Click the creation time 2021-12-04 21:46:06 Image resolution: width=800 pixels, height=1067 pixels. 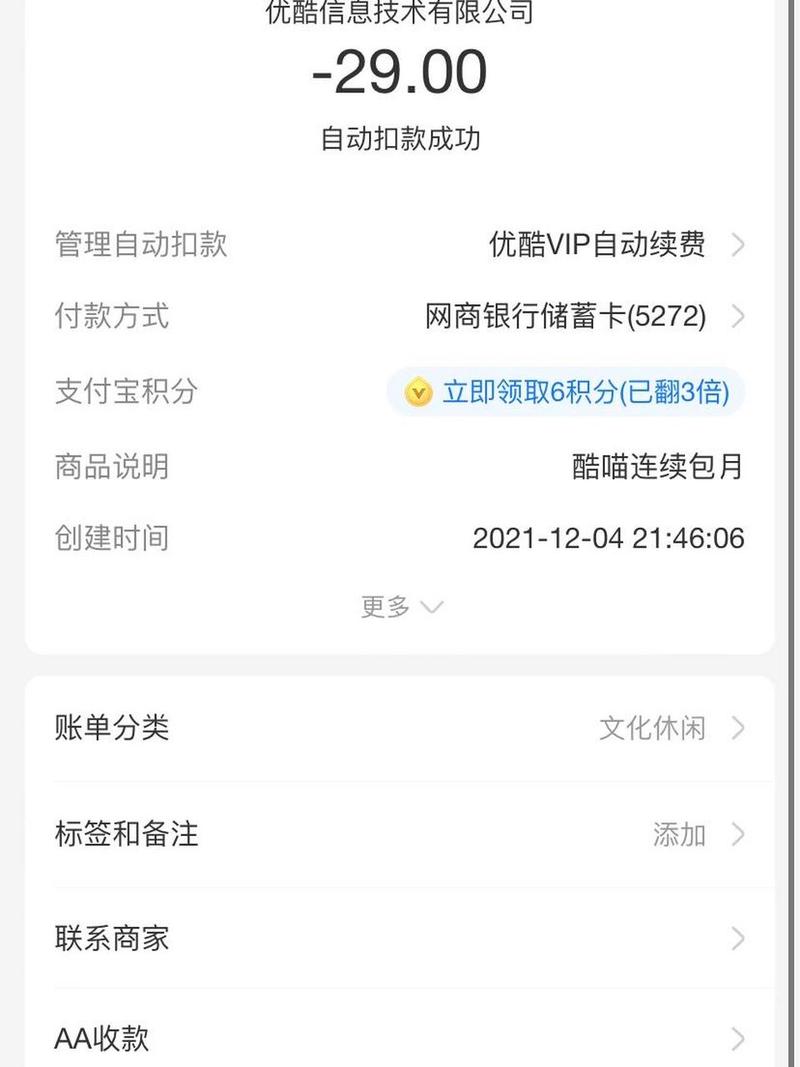point(608,538)
